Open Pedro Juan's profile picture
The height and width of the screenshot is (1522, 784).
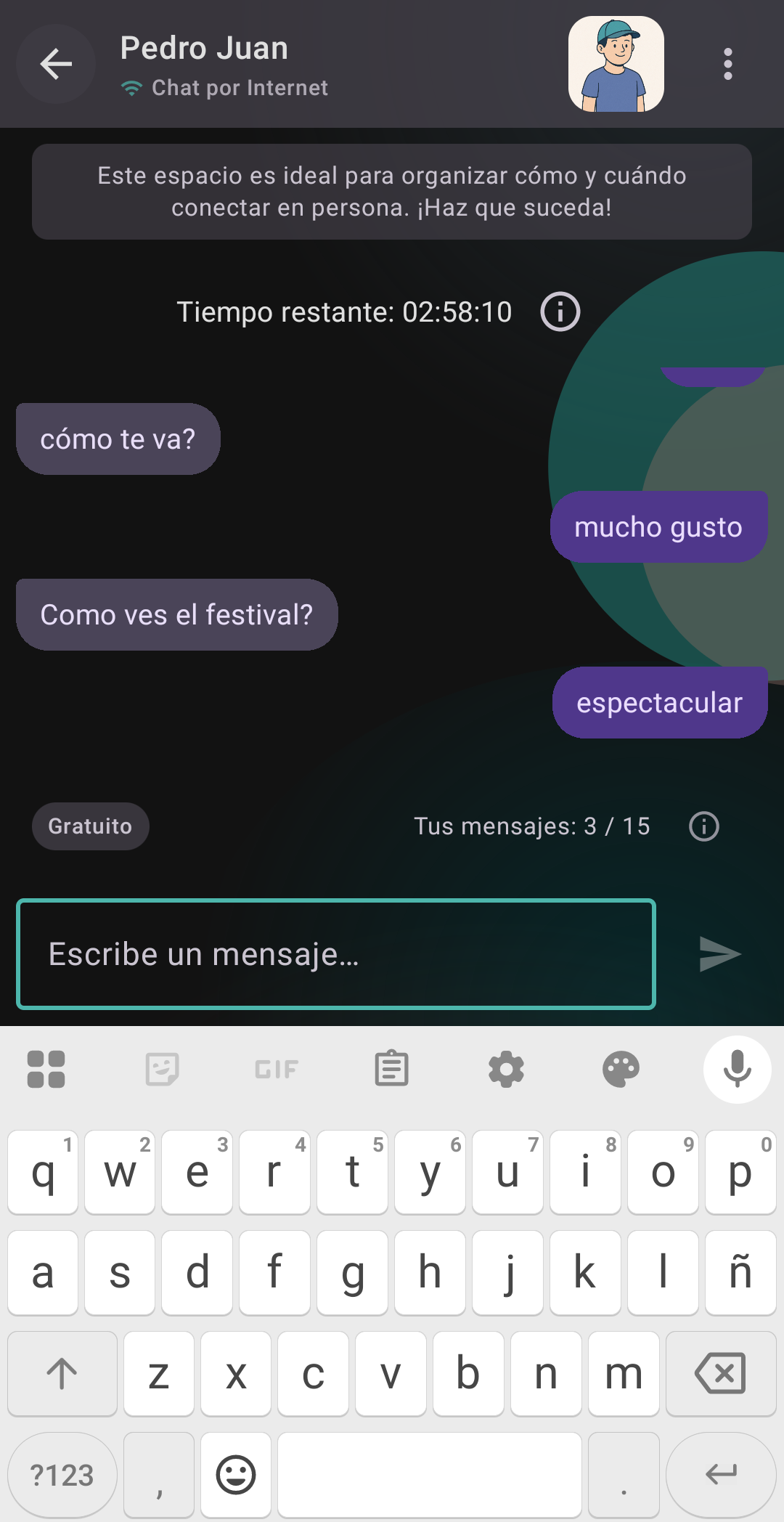pyautogui.click(x=616, y=64)
